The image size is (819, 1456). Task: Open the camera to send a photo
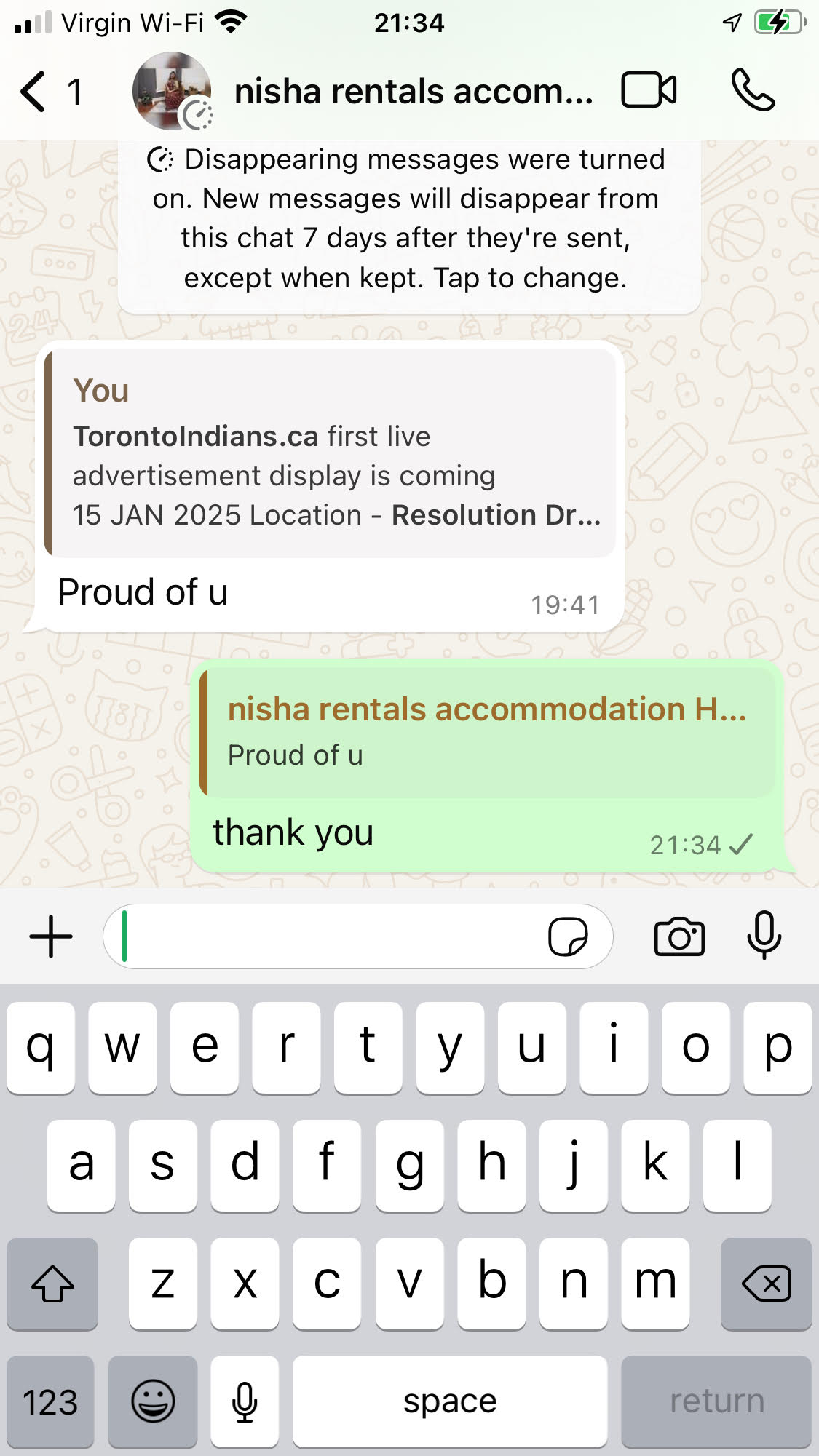678,936
